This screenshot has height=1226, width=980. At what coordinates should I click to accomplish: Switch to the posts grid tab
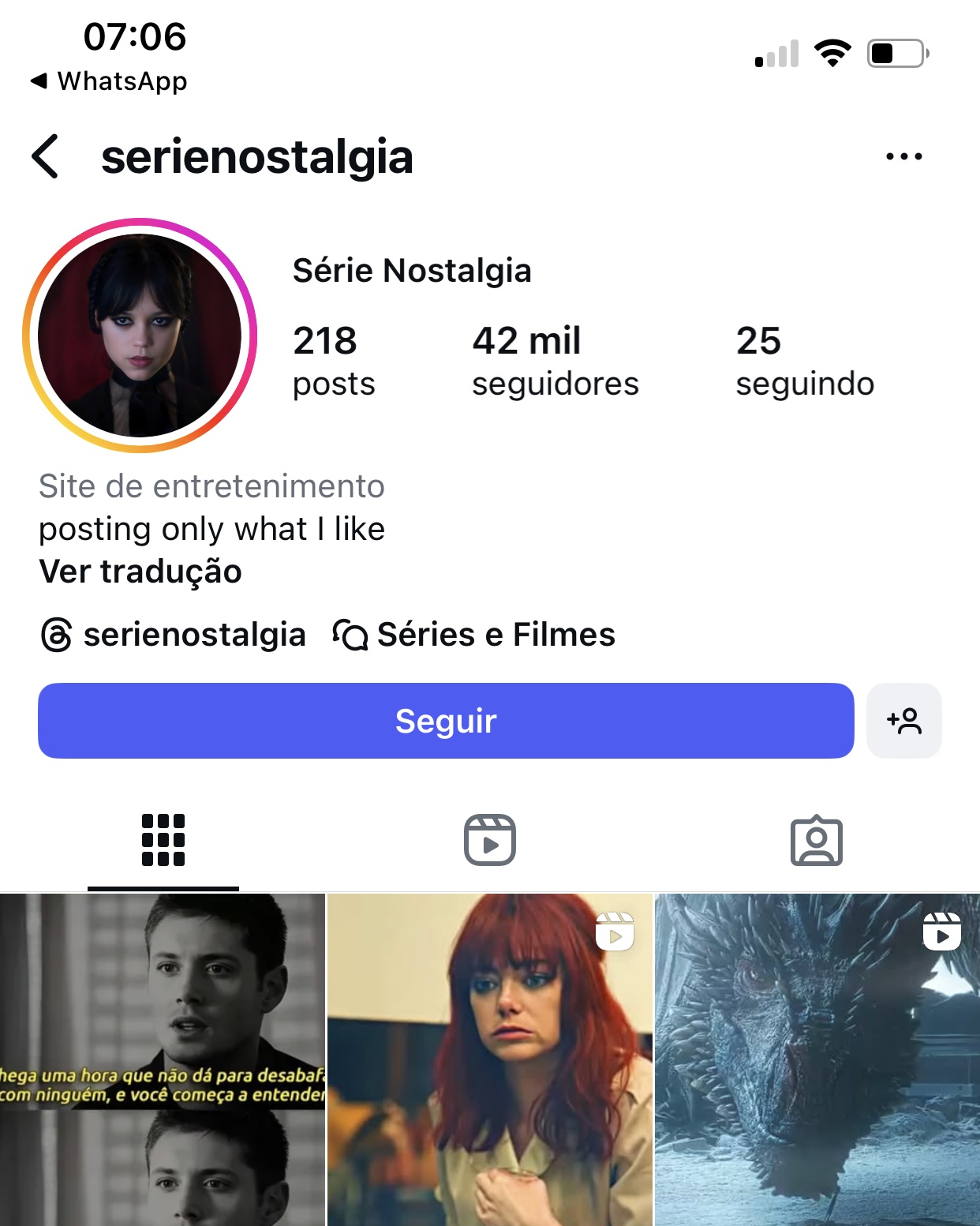pos(163,840)
